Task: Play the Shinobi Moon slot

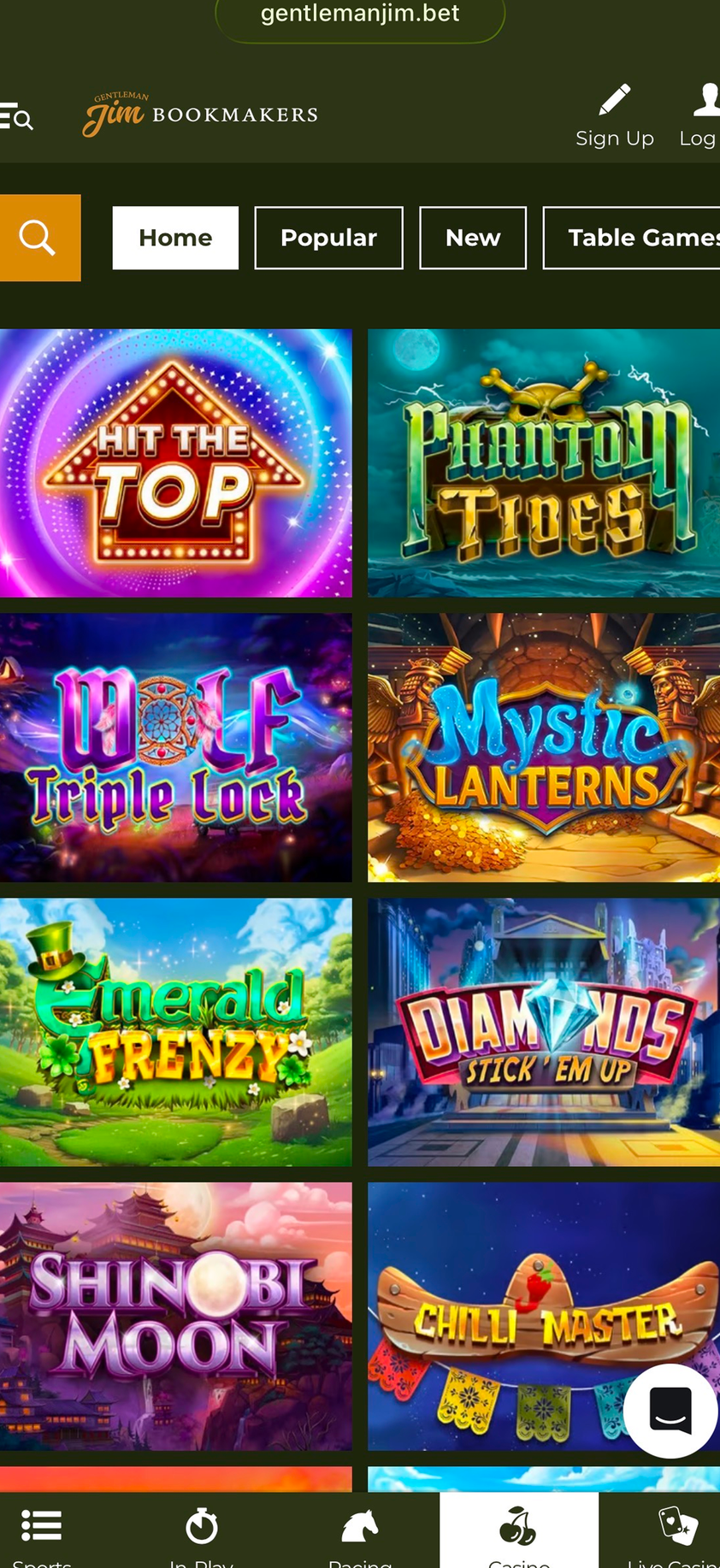Action: [175, 1316]
